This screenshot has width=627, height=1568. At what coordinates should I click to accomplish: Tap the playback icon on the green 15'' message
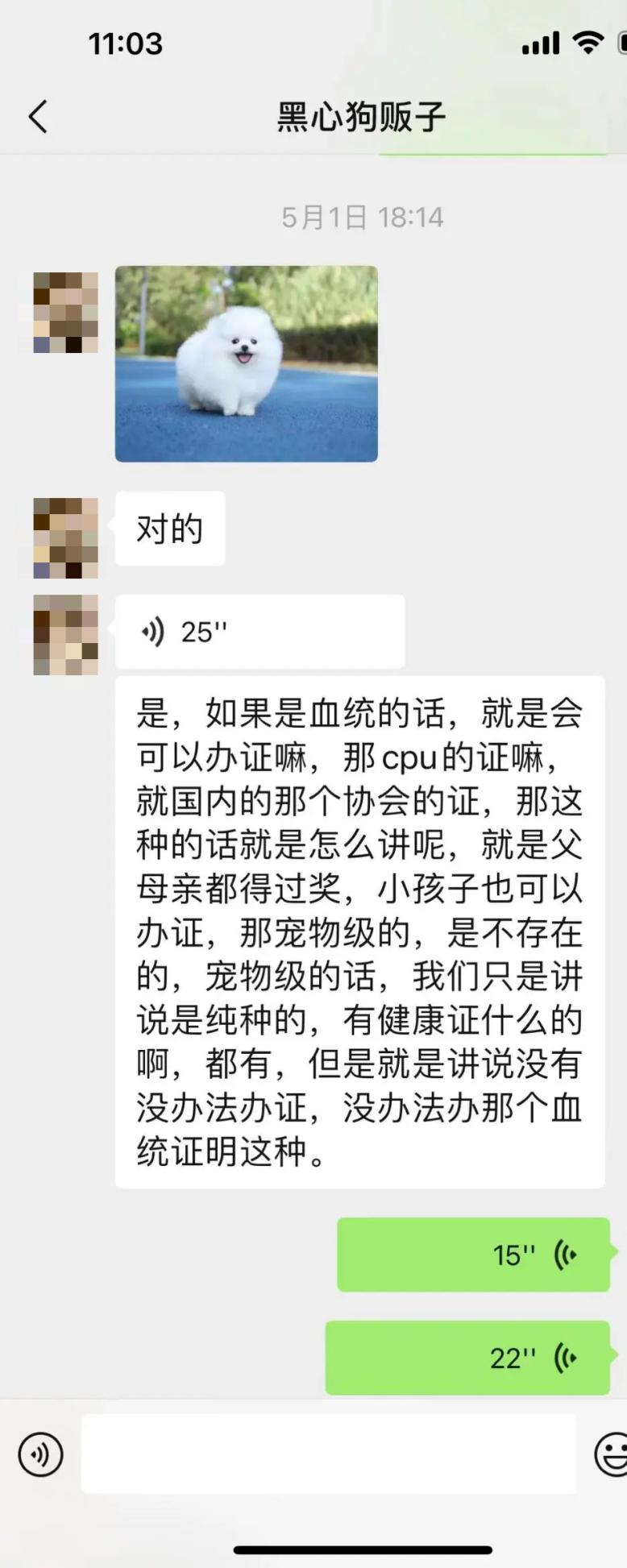coord(567,1255)
